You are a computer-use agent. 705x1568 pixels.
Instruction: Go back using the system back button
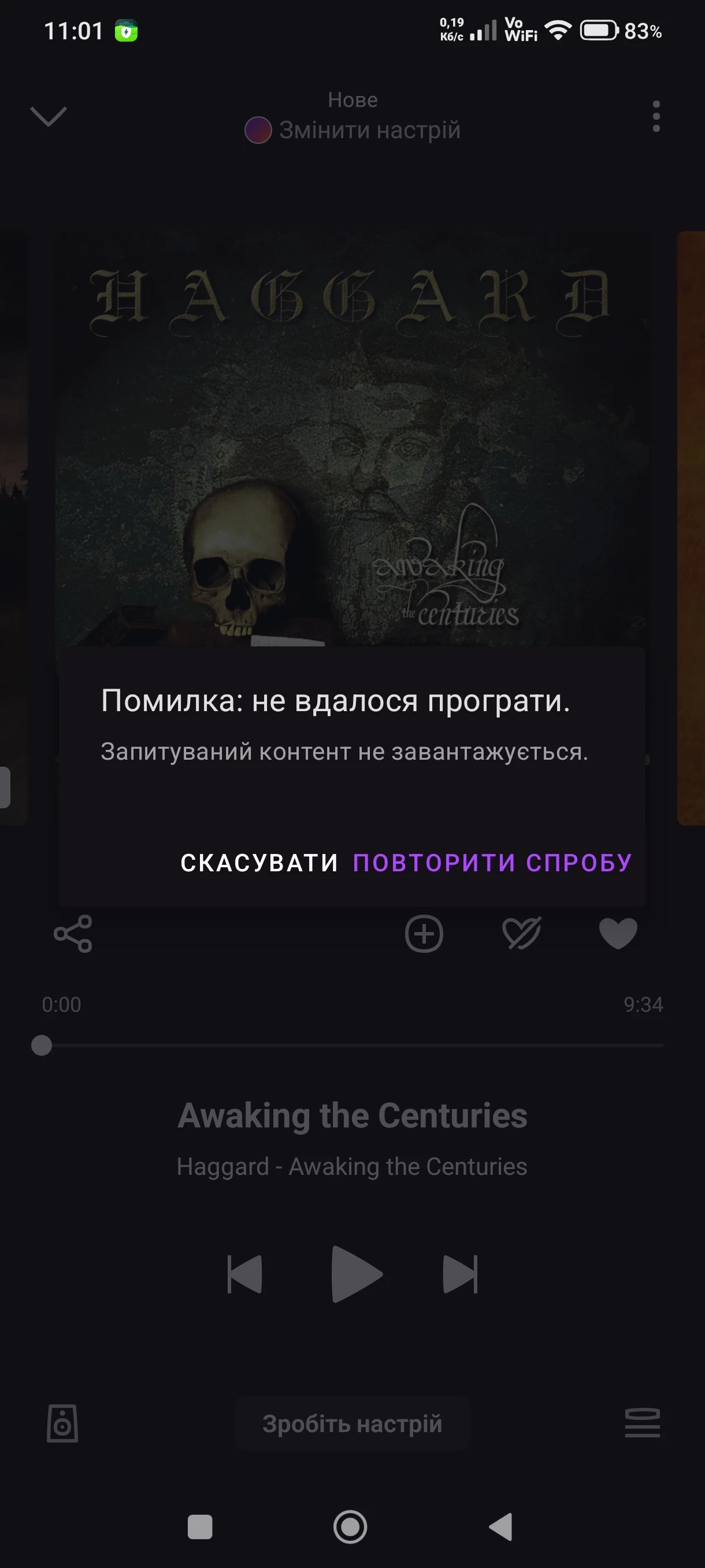[501, 1526]
